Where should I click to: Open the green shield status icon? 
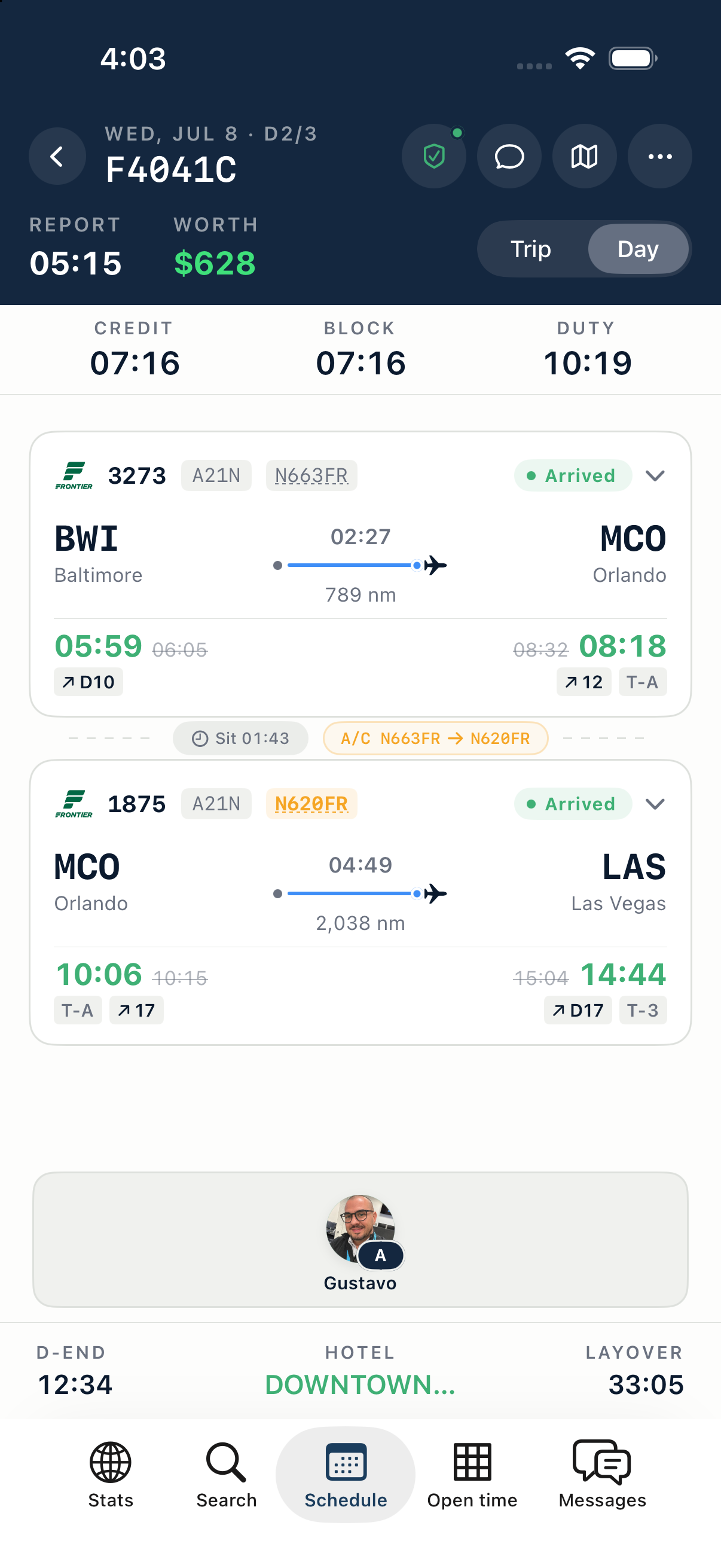pyautogui.click(x=434, y=157)
